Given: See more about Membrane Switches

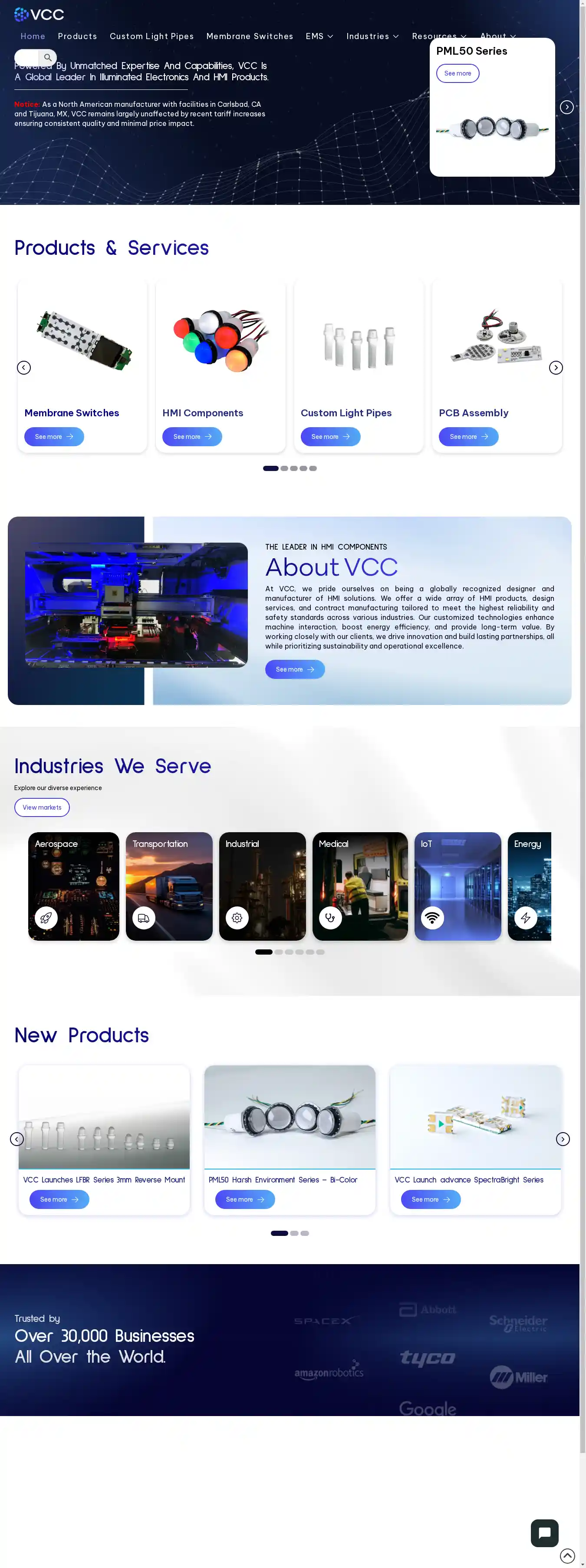Looking at the screenshot, I should coord(54,437).
